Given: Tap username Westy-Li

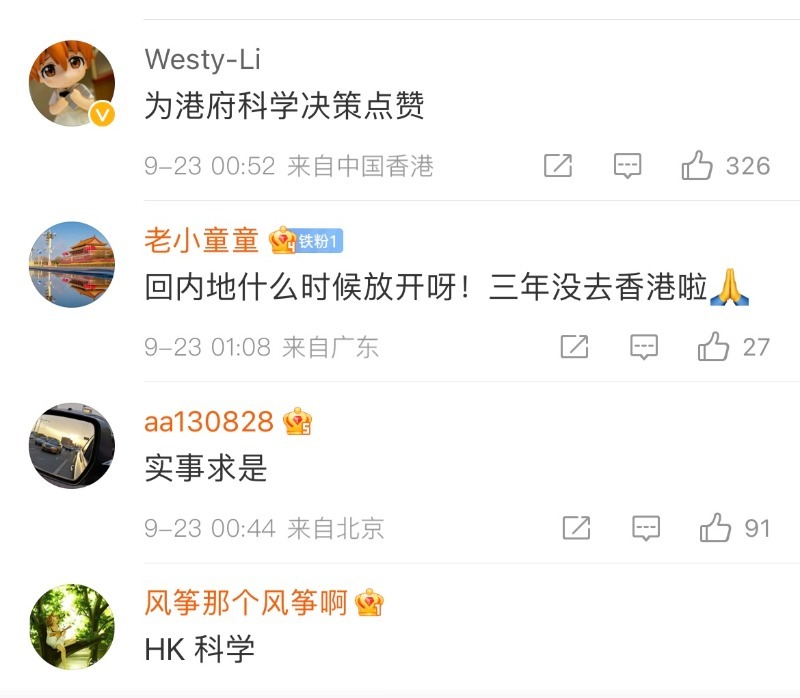Looking at the screenshot, I should [x=202, y=59].
